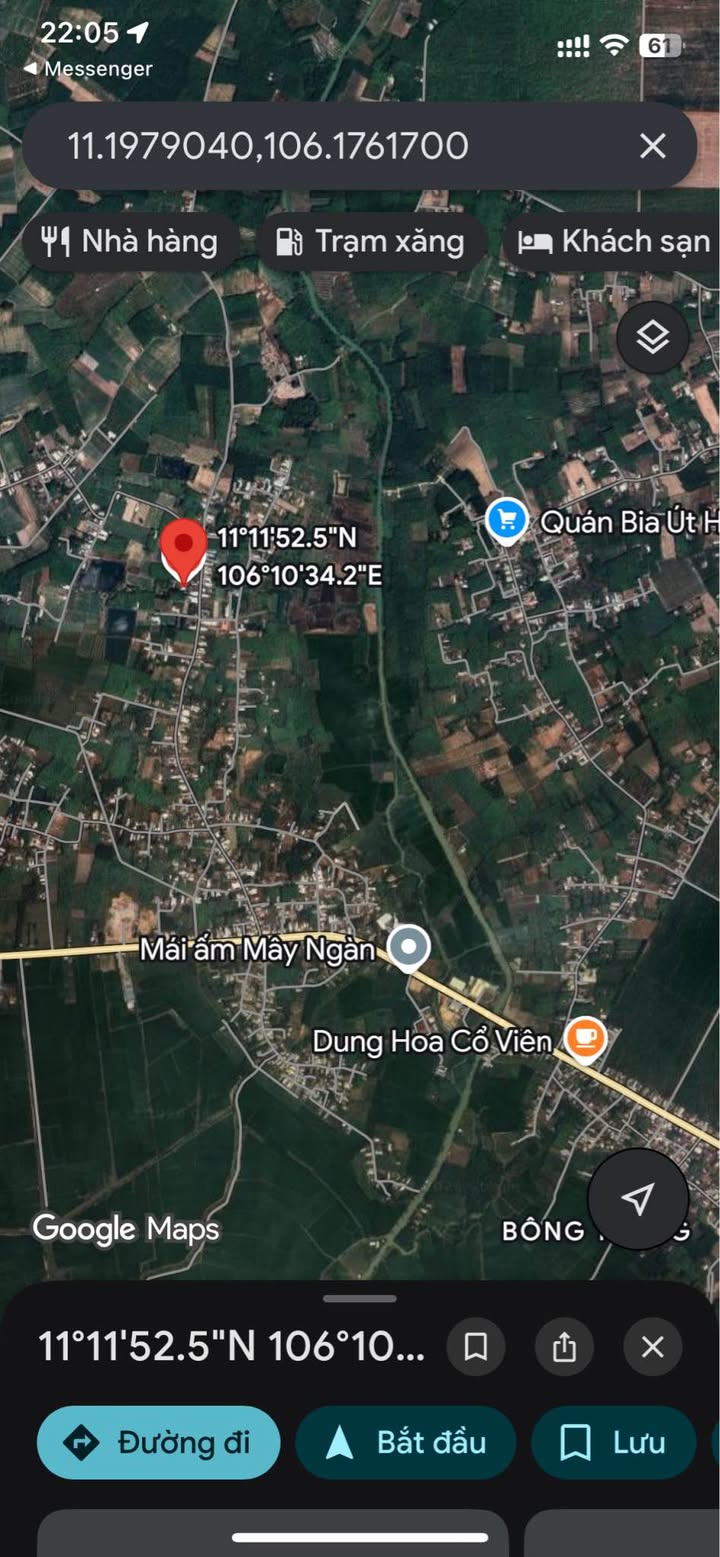The image size is (720, 1557).
Task: Clear the coordinates in the search box
Action: [652, 147]
